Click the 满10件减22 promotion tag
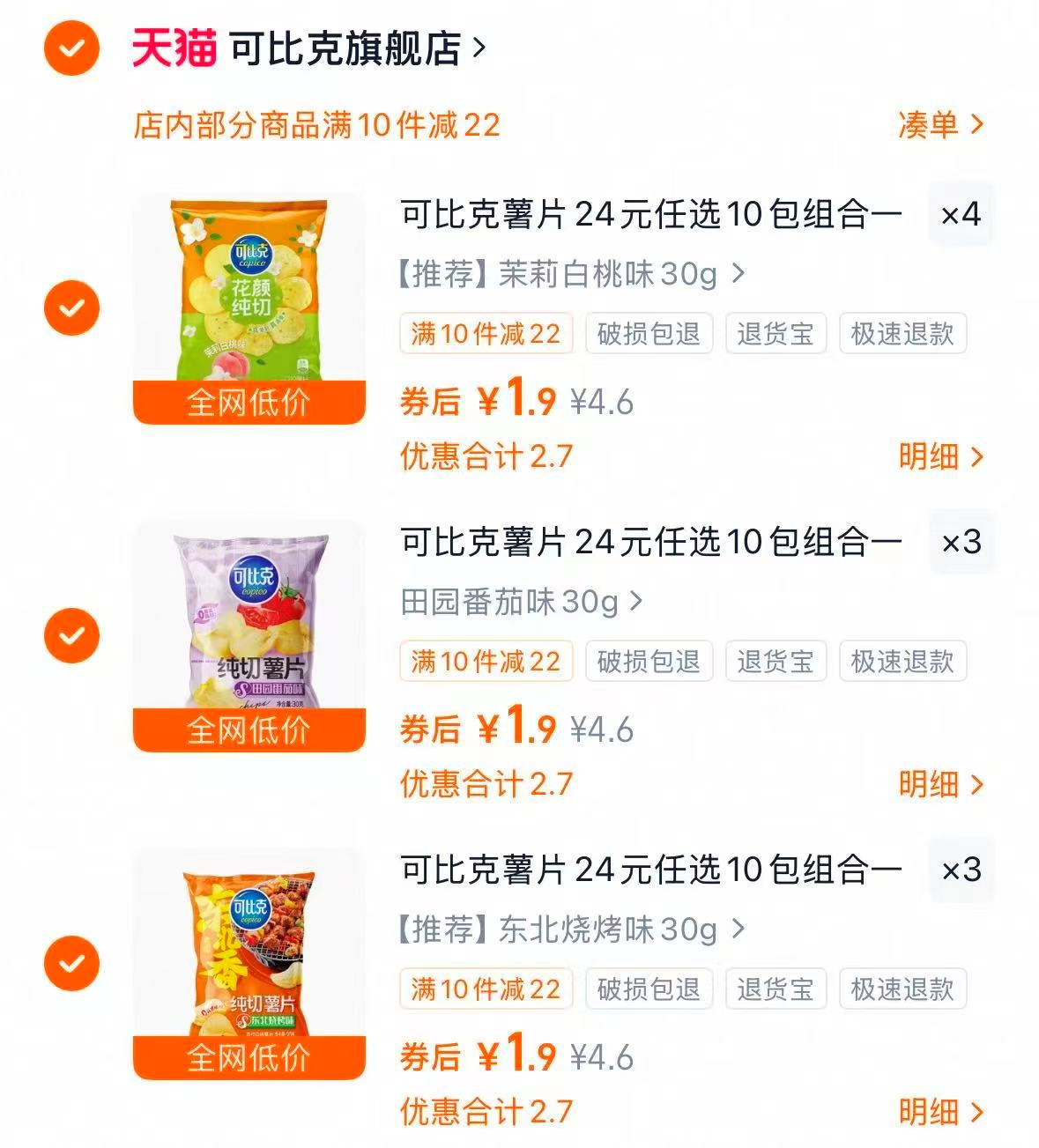 point(486,332)
